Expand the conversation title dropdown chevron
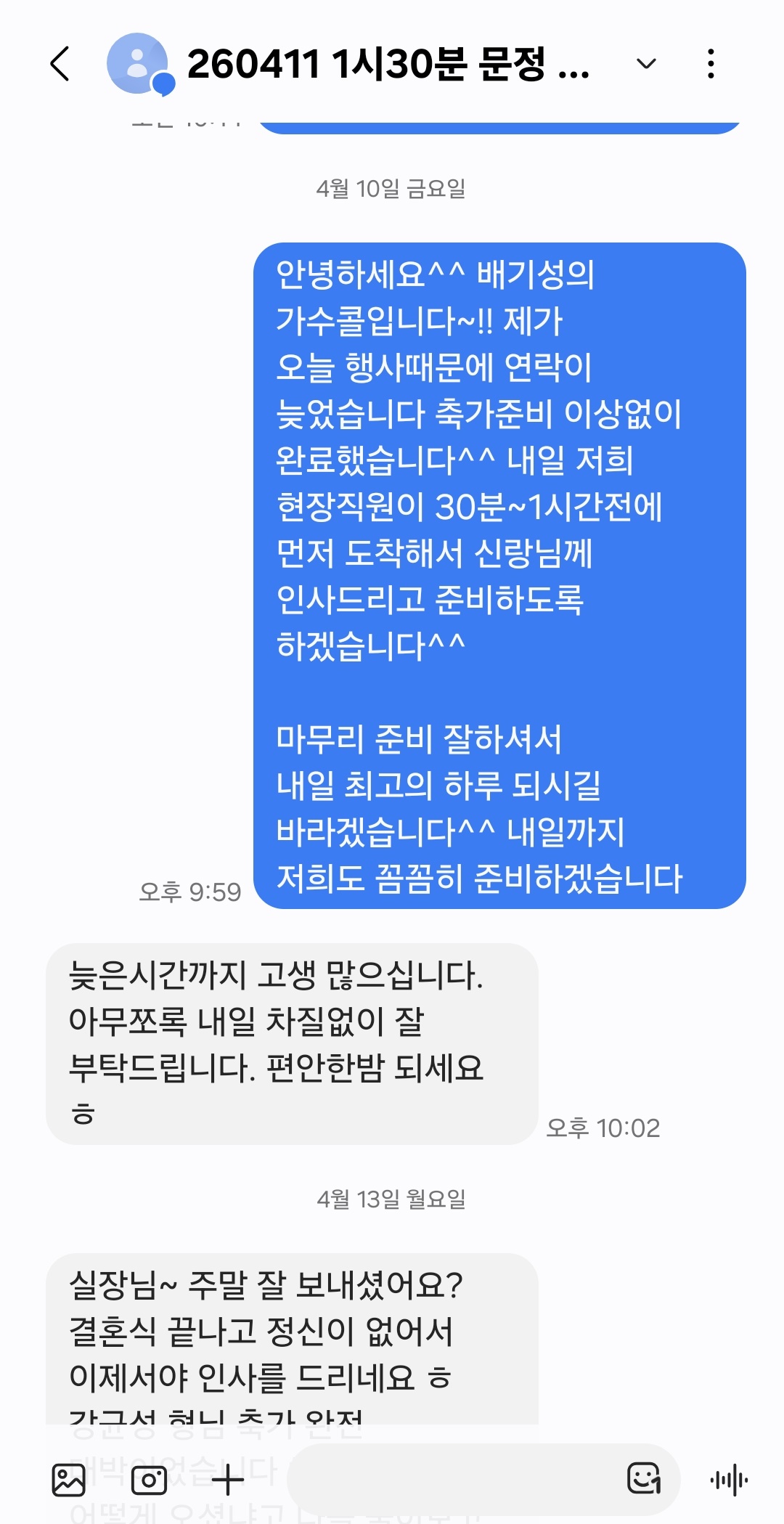The image size is (784, 1524). point(646,64)
